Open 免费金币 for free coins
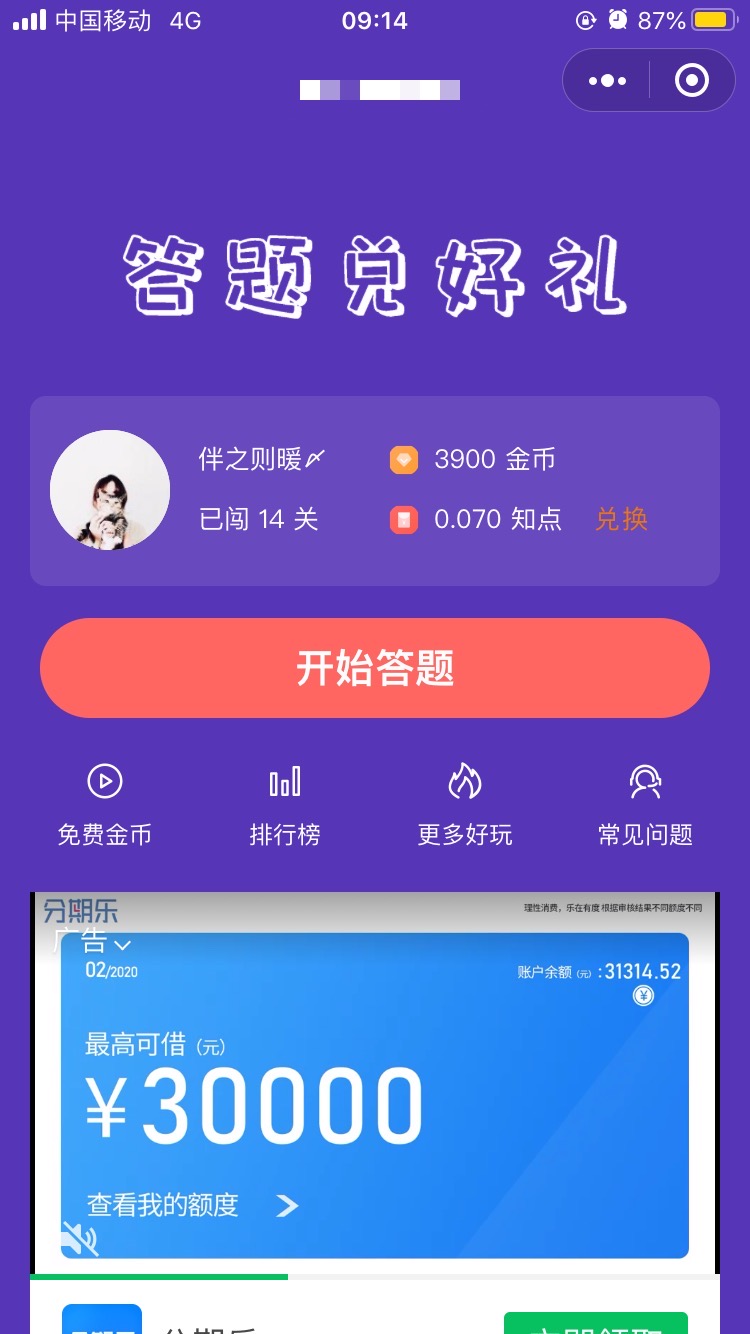The height and width of the screenshot is (1334, 750). [105, 805]
